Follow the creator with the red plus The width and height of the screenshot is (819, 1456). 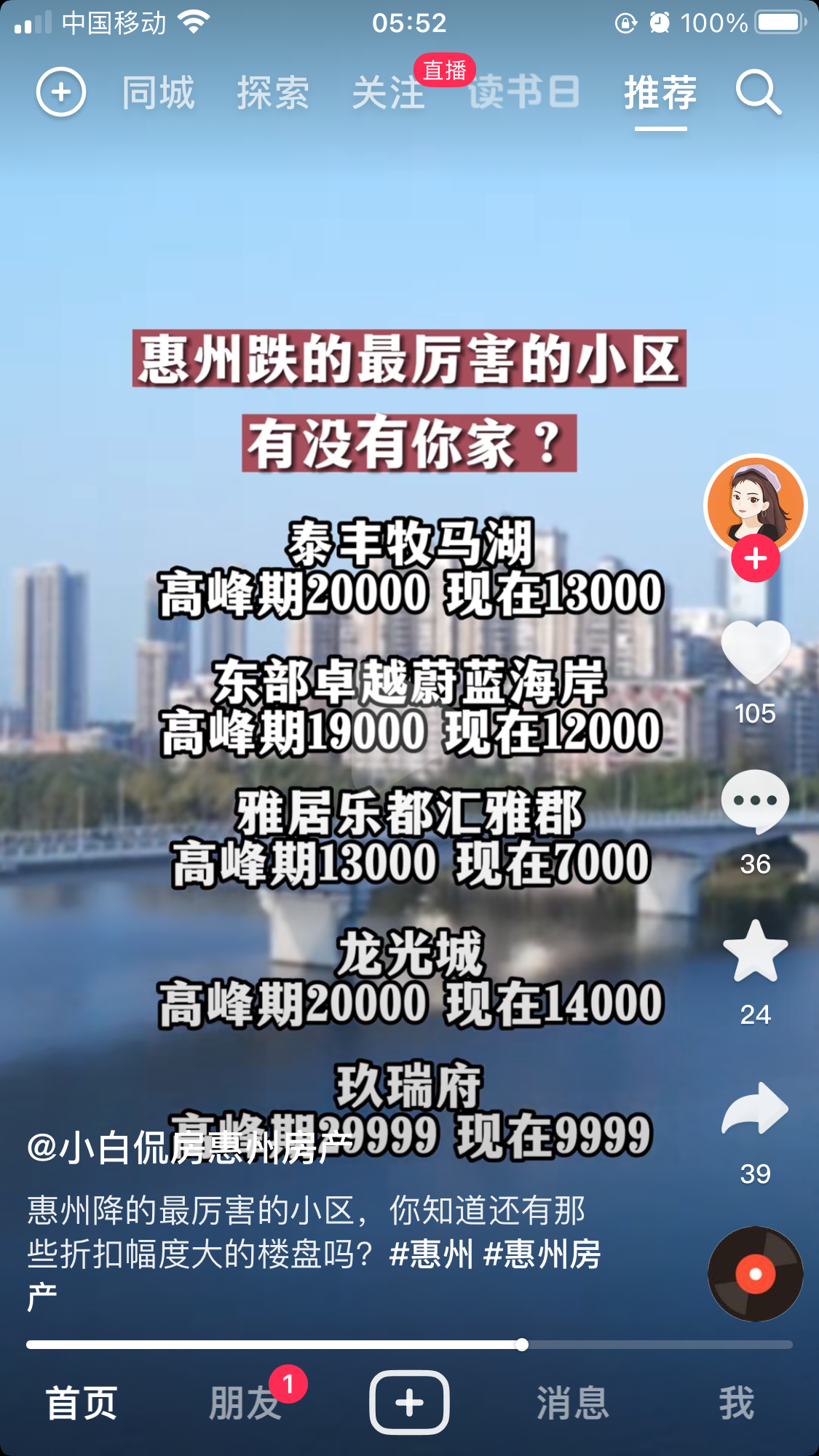pyautogui.click(x=755, y=559)
